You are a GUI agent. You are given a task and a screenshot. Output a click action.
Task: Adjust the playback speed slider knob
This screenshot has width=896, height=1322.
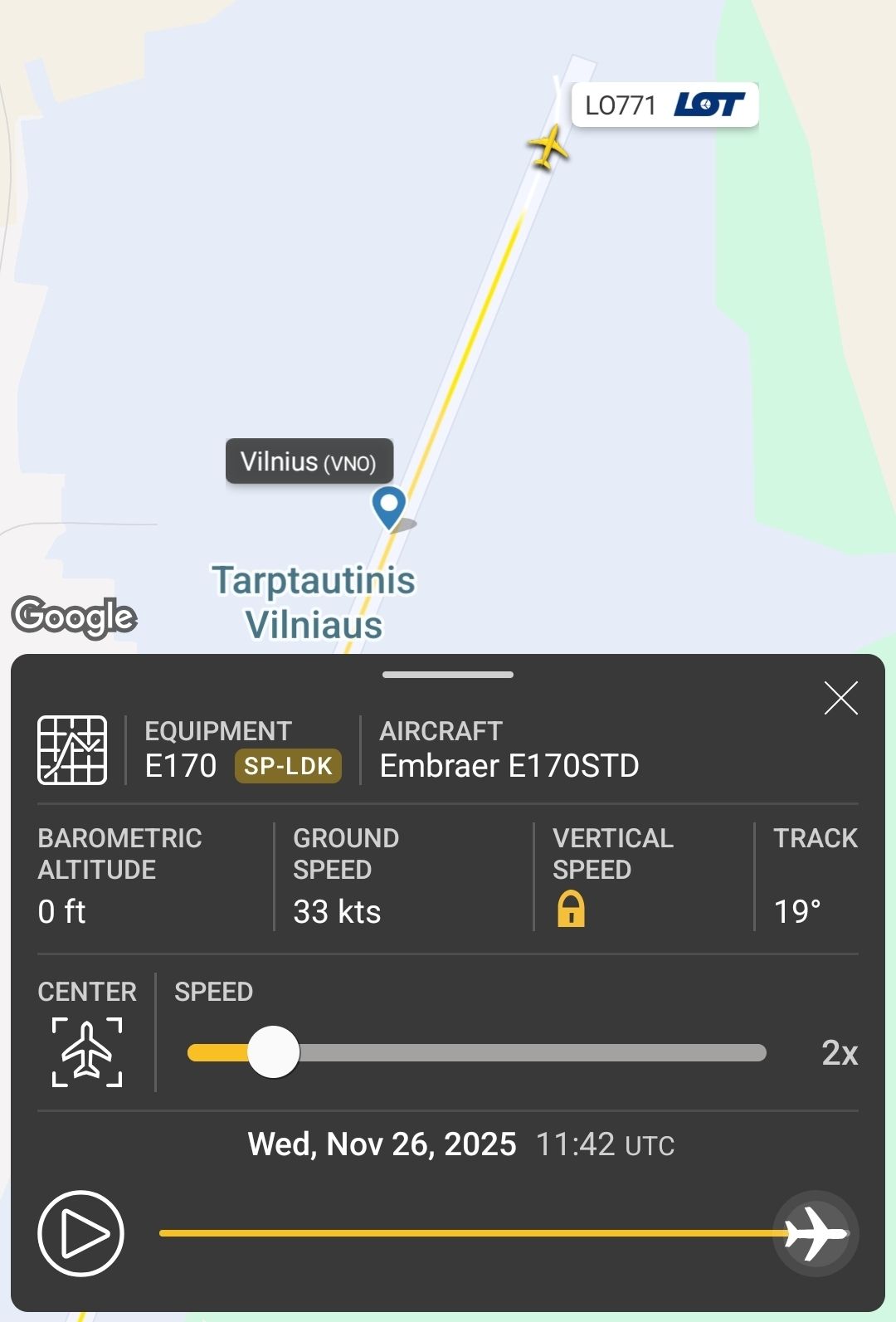pos(274,1051)
